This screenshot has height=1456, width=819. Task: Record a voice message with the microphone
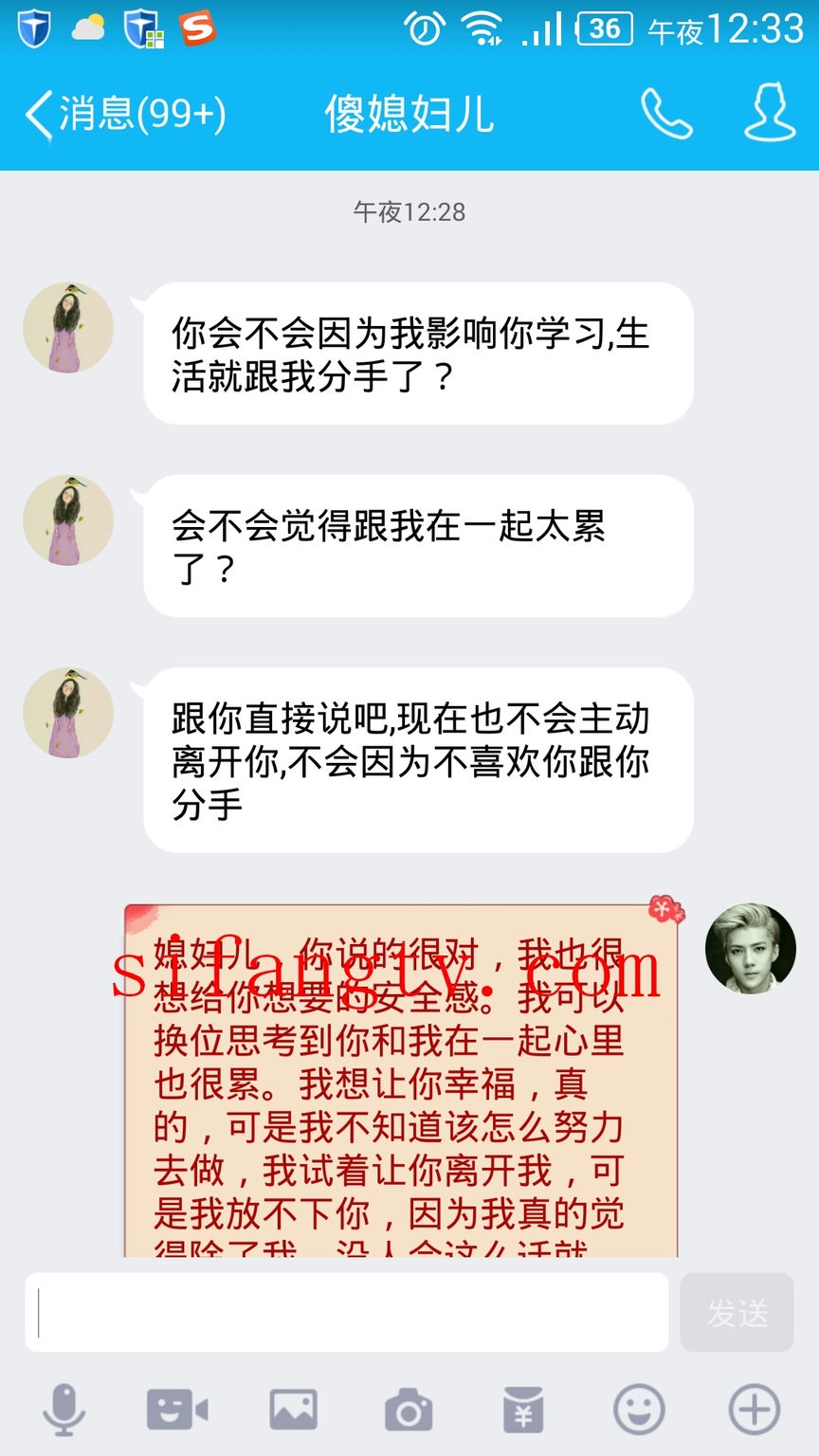[64, 1410]
